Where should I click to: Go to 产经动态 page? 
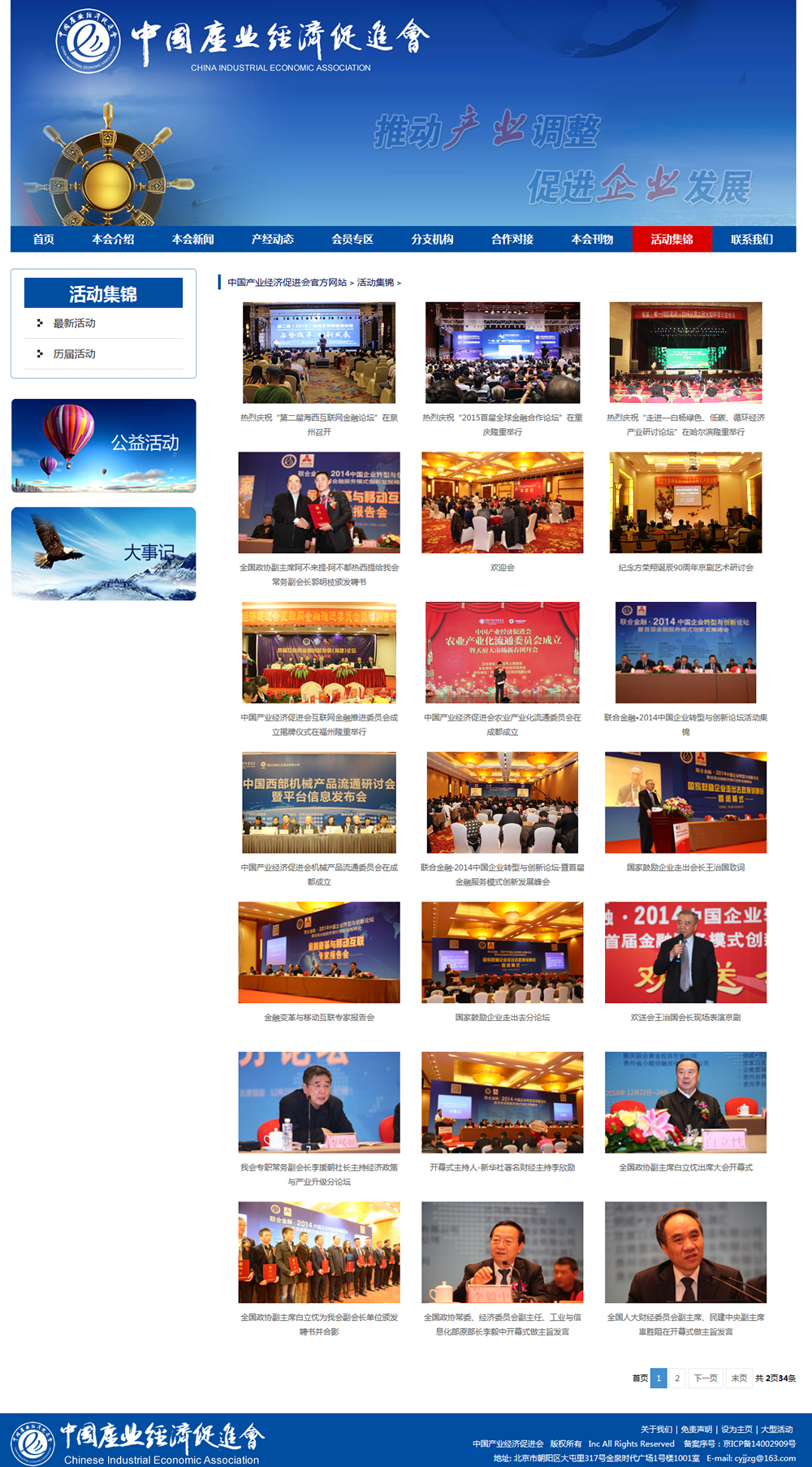point(272,240)
